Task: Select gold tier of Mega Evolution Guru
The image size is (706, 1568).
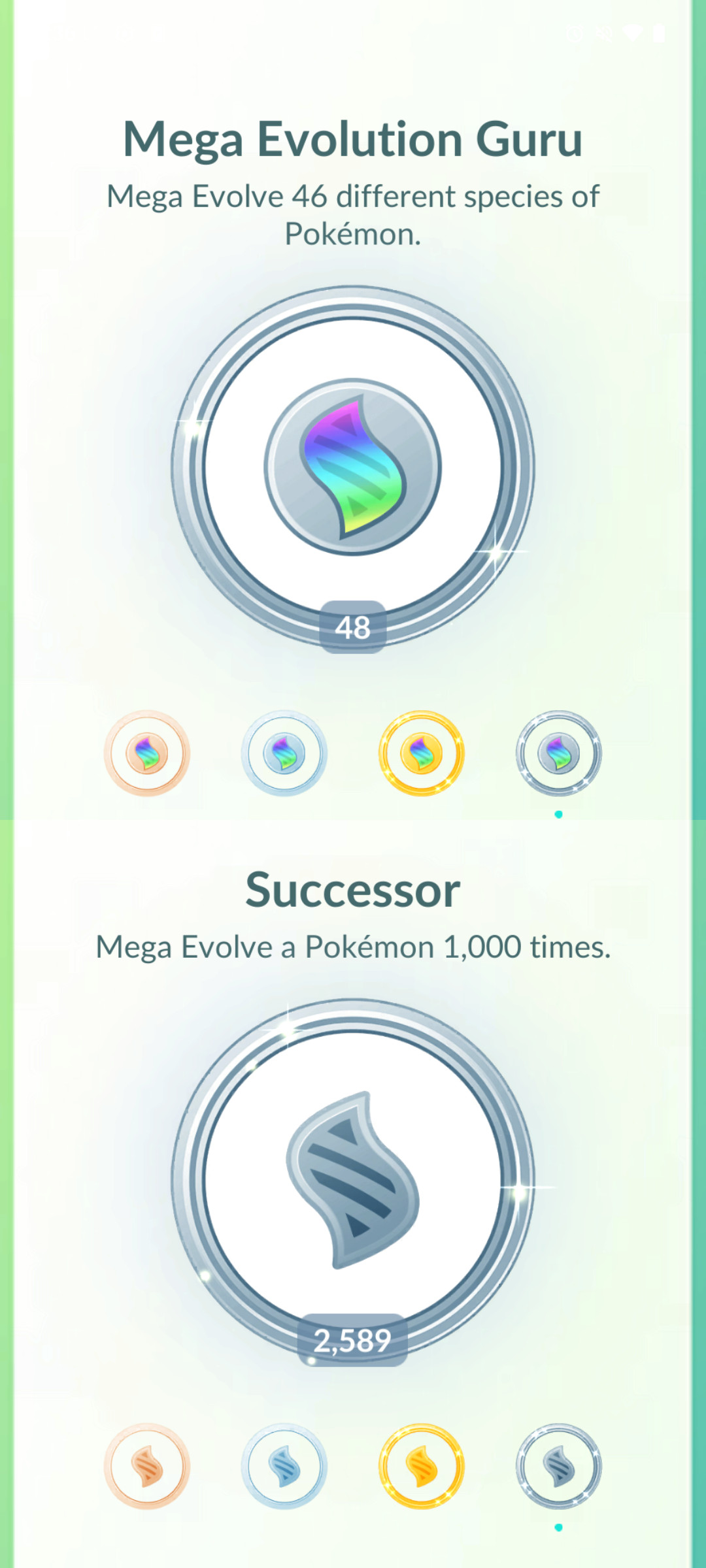Action: [x=422, y=753]
